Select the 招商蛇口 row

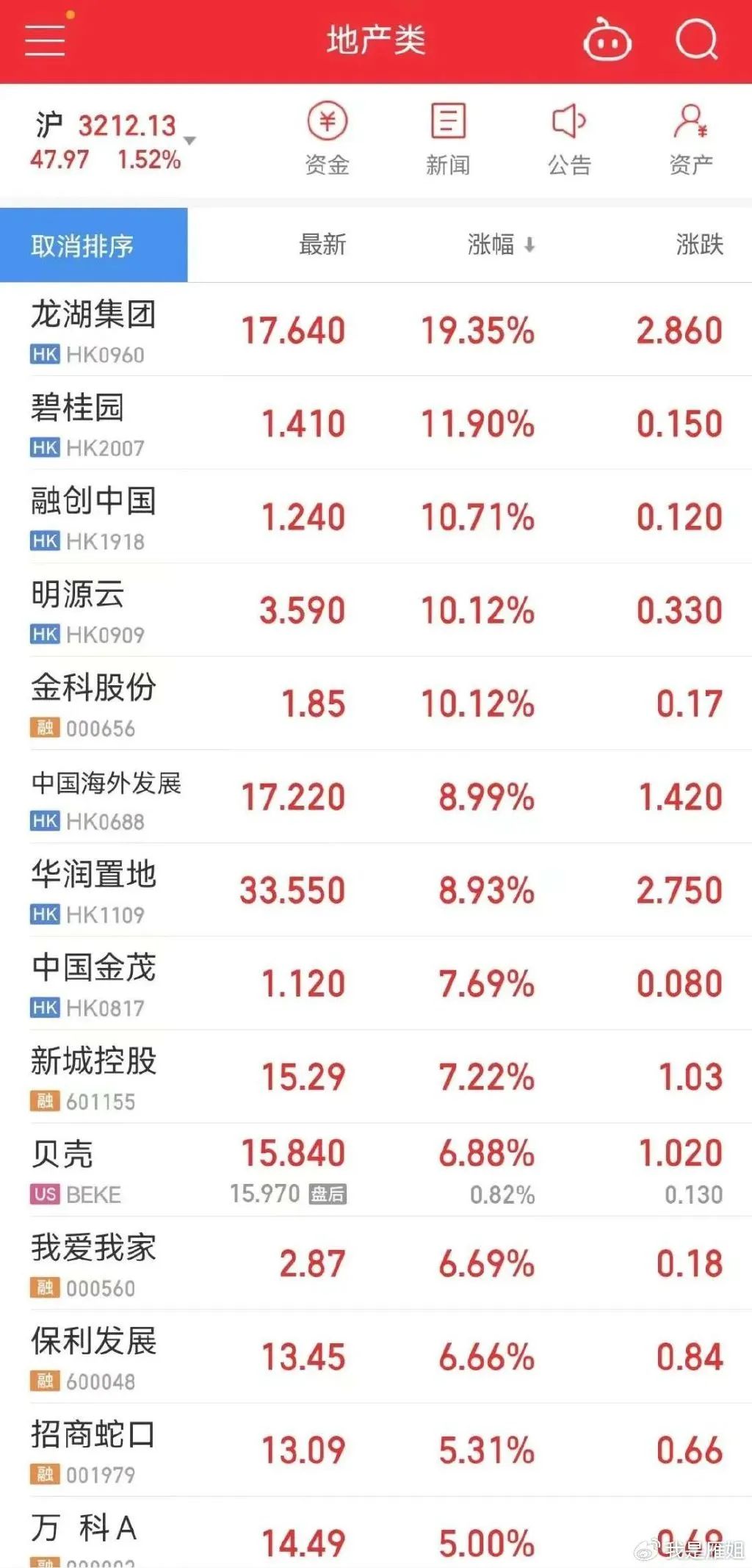pyautogui.click(x=376, y=1450)
